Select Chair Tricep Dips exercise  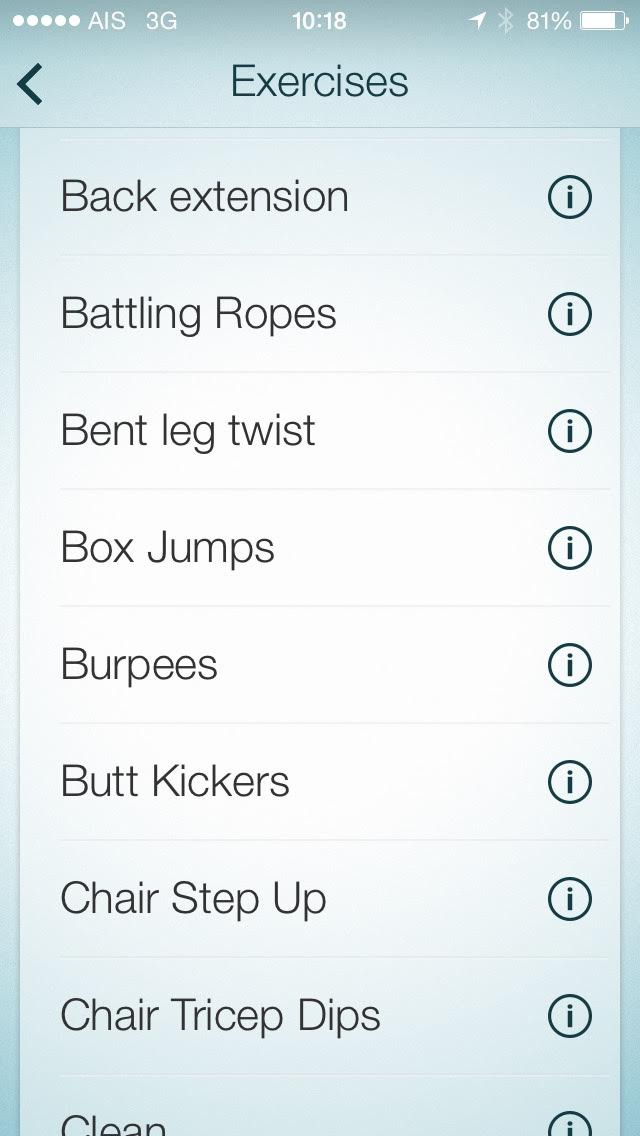tap(220, 1016)
